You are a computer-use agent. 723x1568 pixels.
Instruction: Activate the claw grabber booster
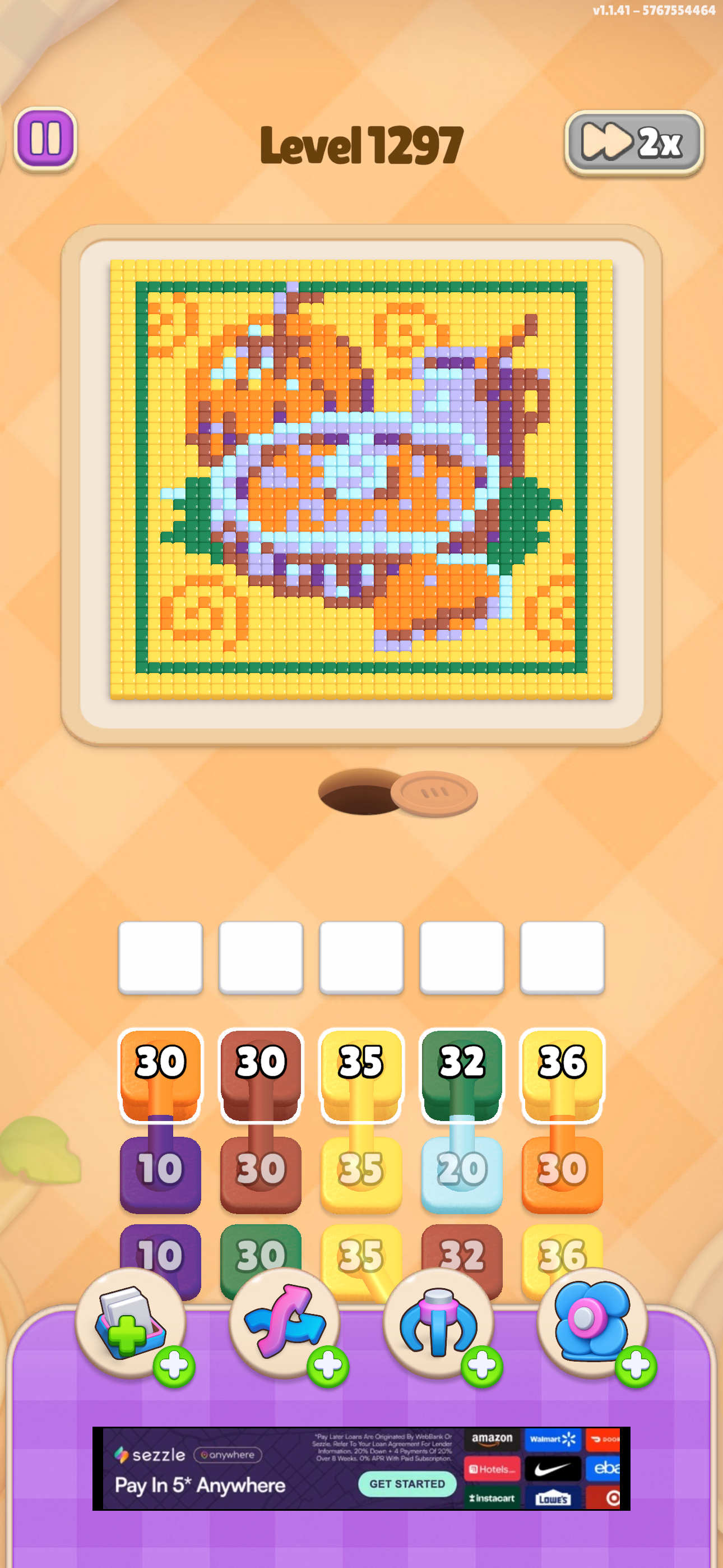(x=439, y=1325)
